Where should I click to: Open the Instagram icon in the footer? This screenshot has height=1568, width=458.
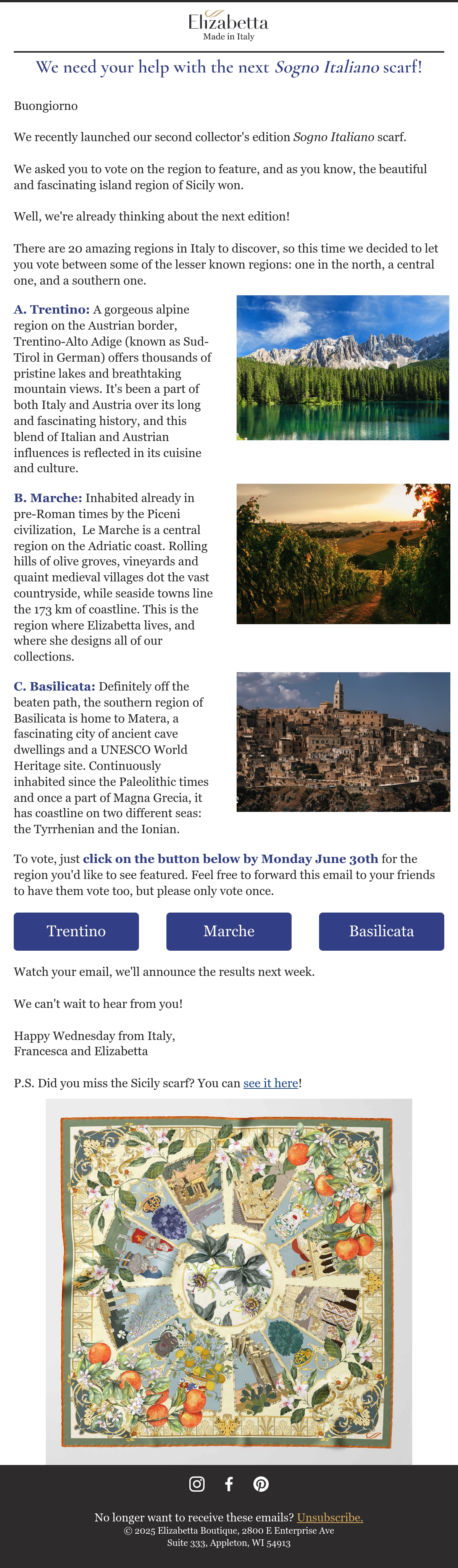tap(197, 1483)
